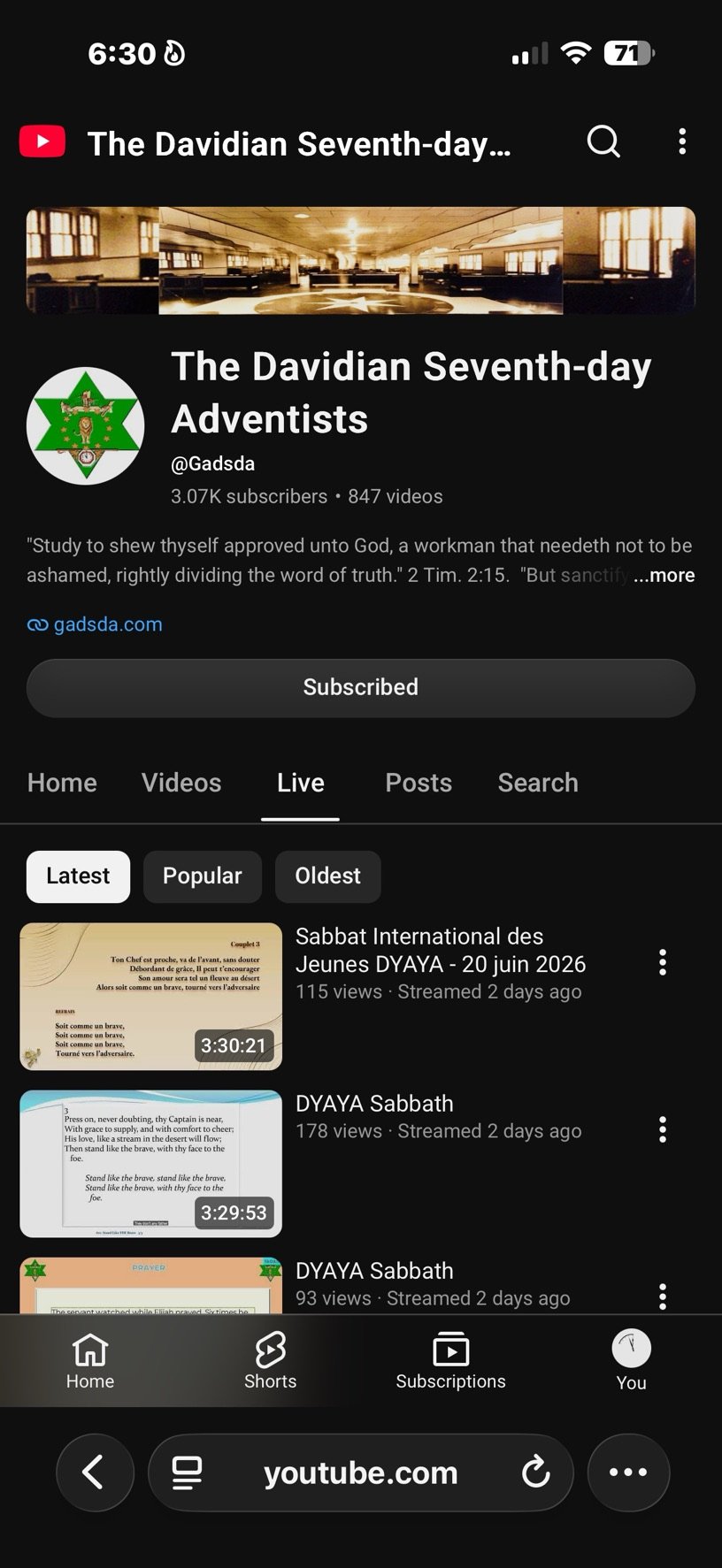Expand channel description with ...more

tap(664, 575)
